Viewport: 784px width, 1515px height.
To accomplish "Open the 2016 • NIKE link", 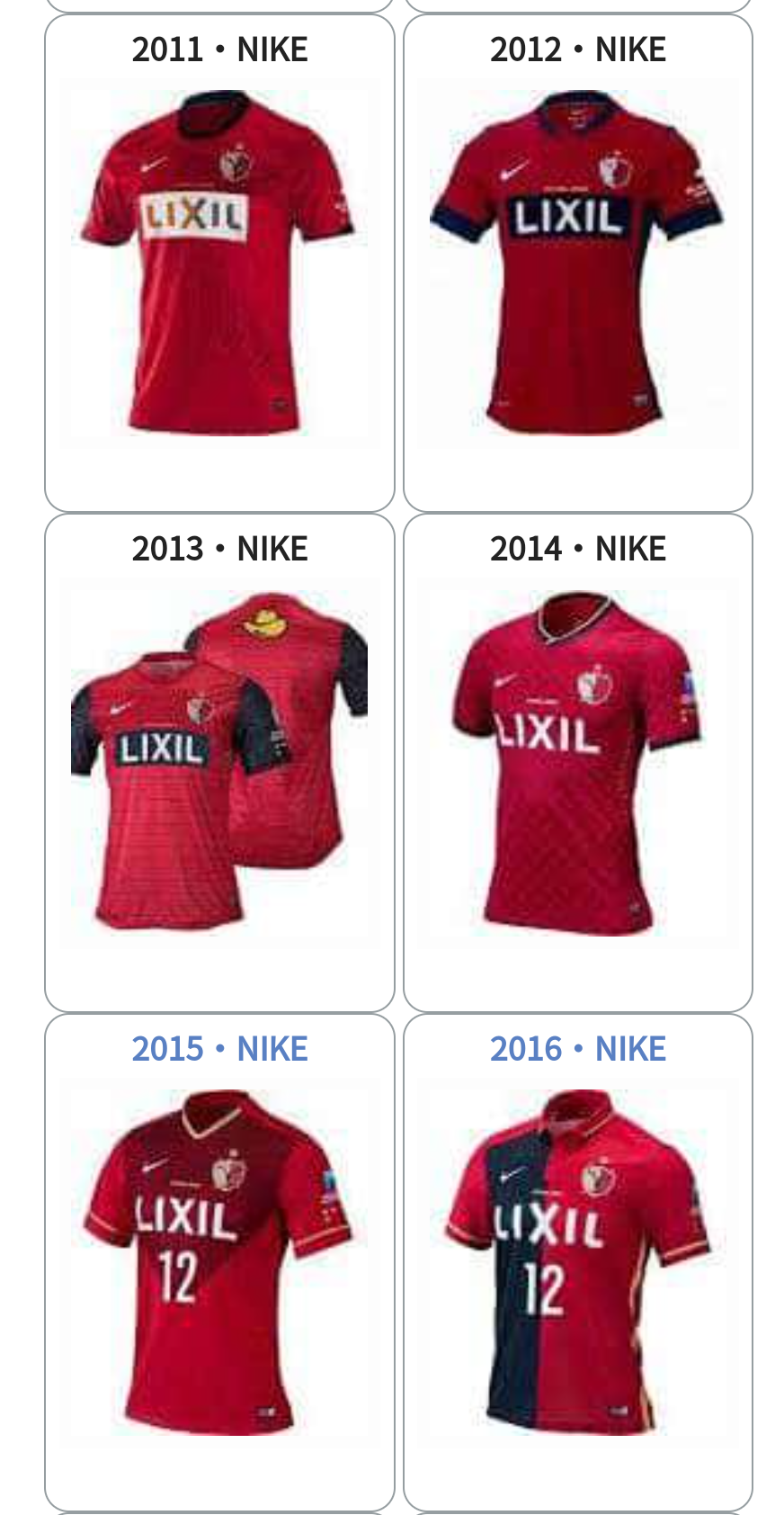I will tap(578, 1049).
